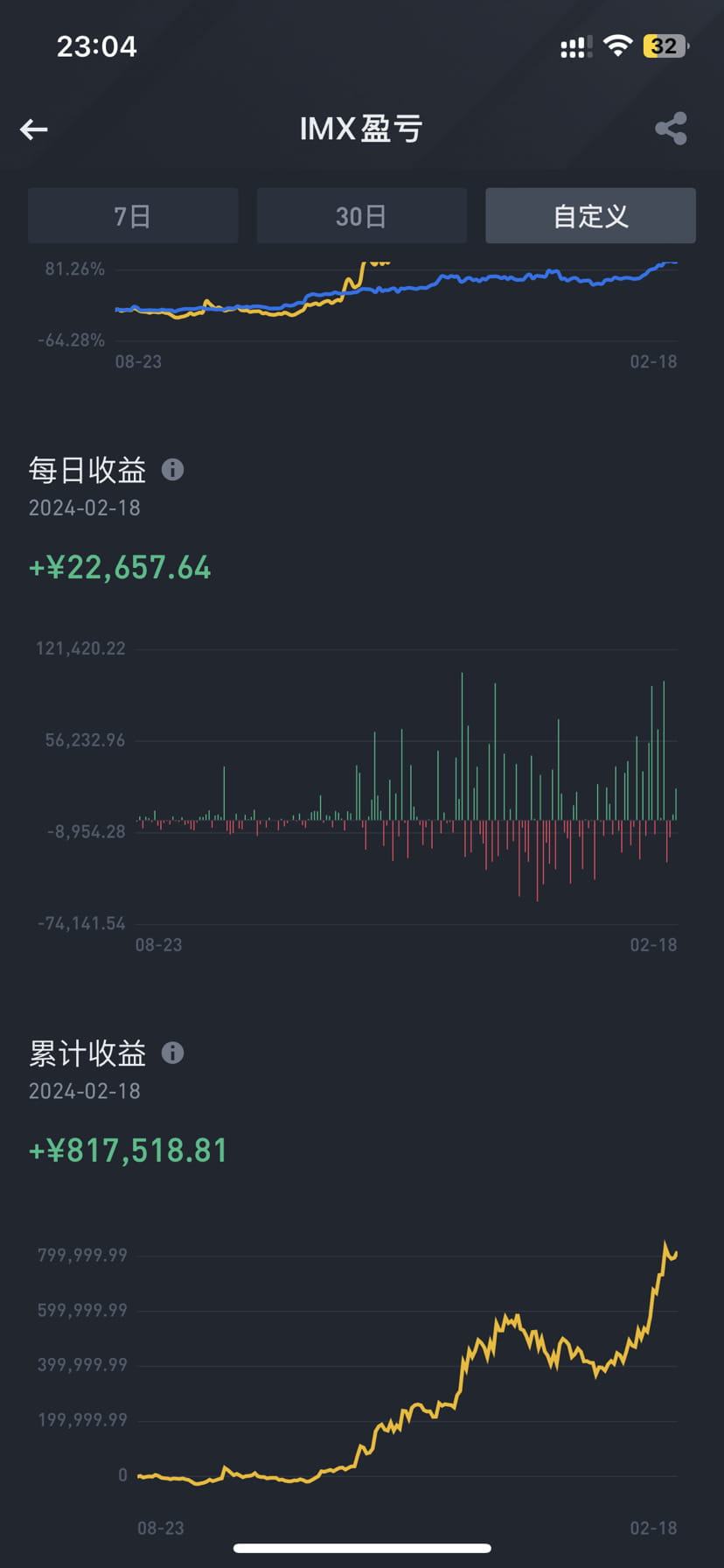
Task: Click the back arrow to exit IMX 盈亏 page
Action: pyautogui.click(x=33, y=129)
